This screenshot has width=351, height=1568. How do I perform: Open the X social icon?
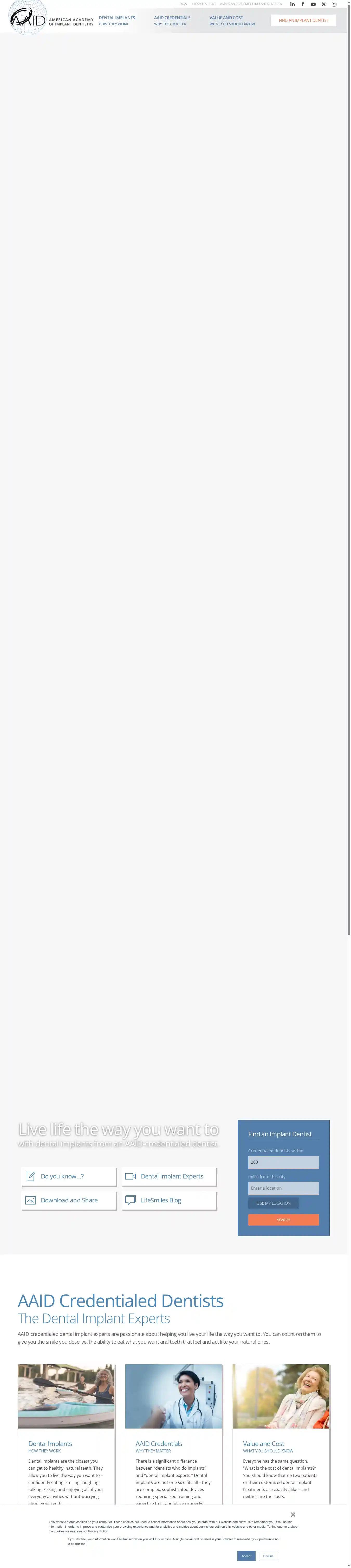click(324, 4)
